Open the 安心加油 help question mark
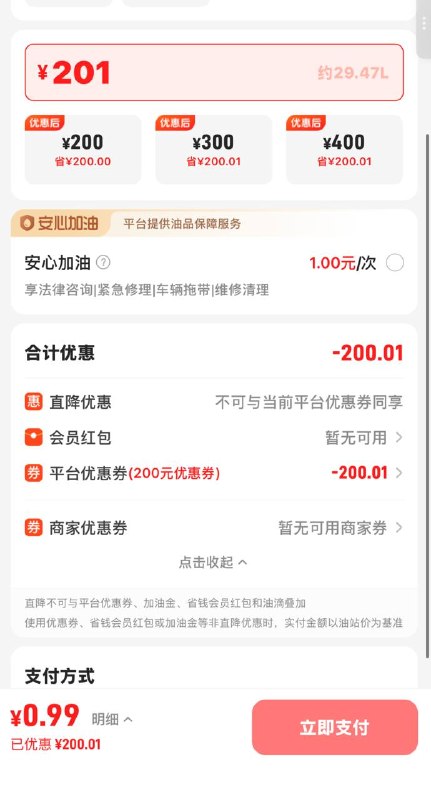The height and width of the screenshot is (800, 431). point(103,263)
